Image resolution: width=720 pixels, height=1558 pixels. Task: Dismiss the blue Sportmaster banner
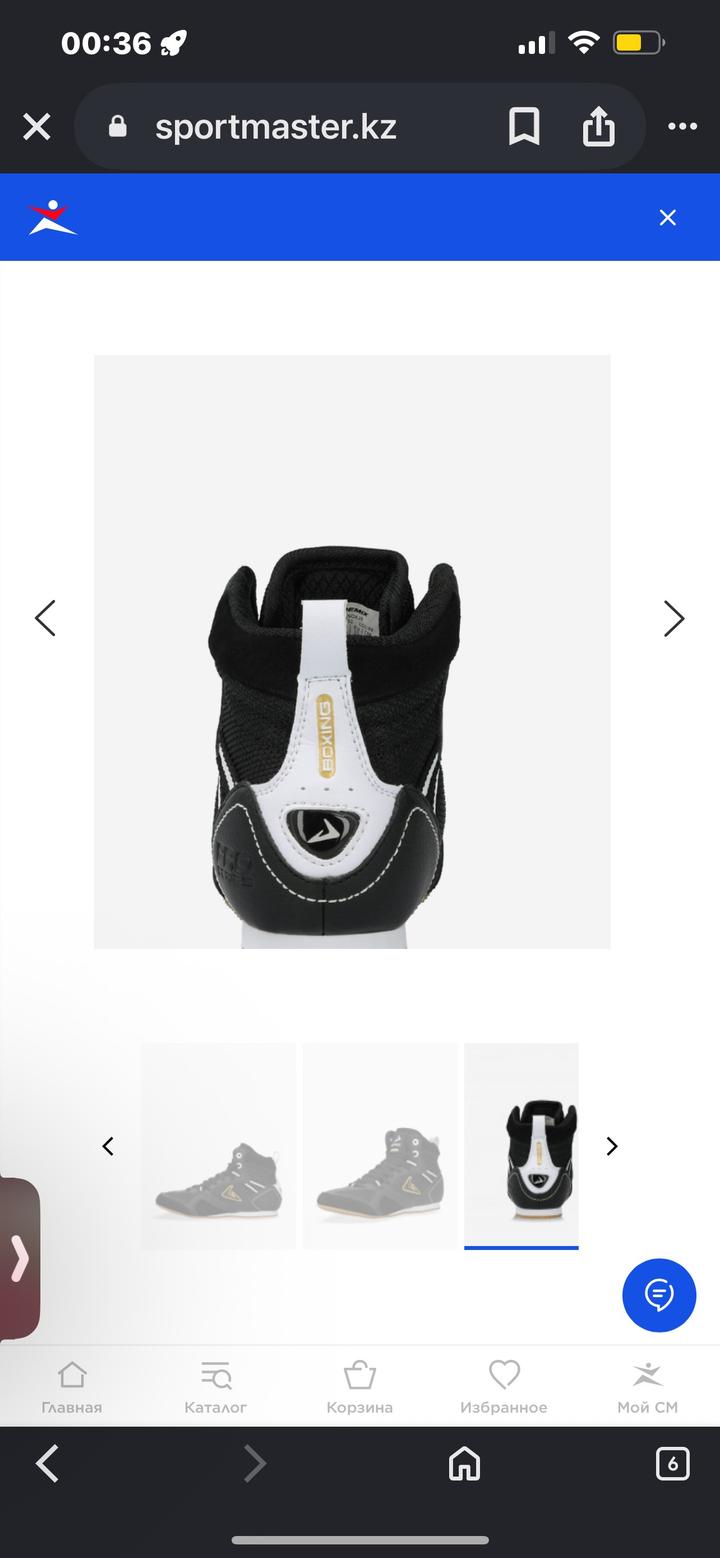(668, 217)
